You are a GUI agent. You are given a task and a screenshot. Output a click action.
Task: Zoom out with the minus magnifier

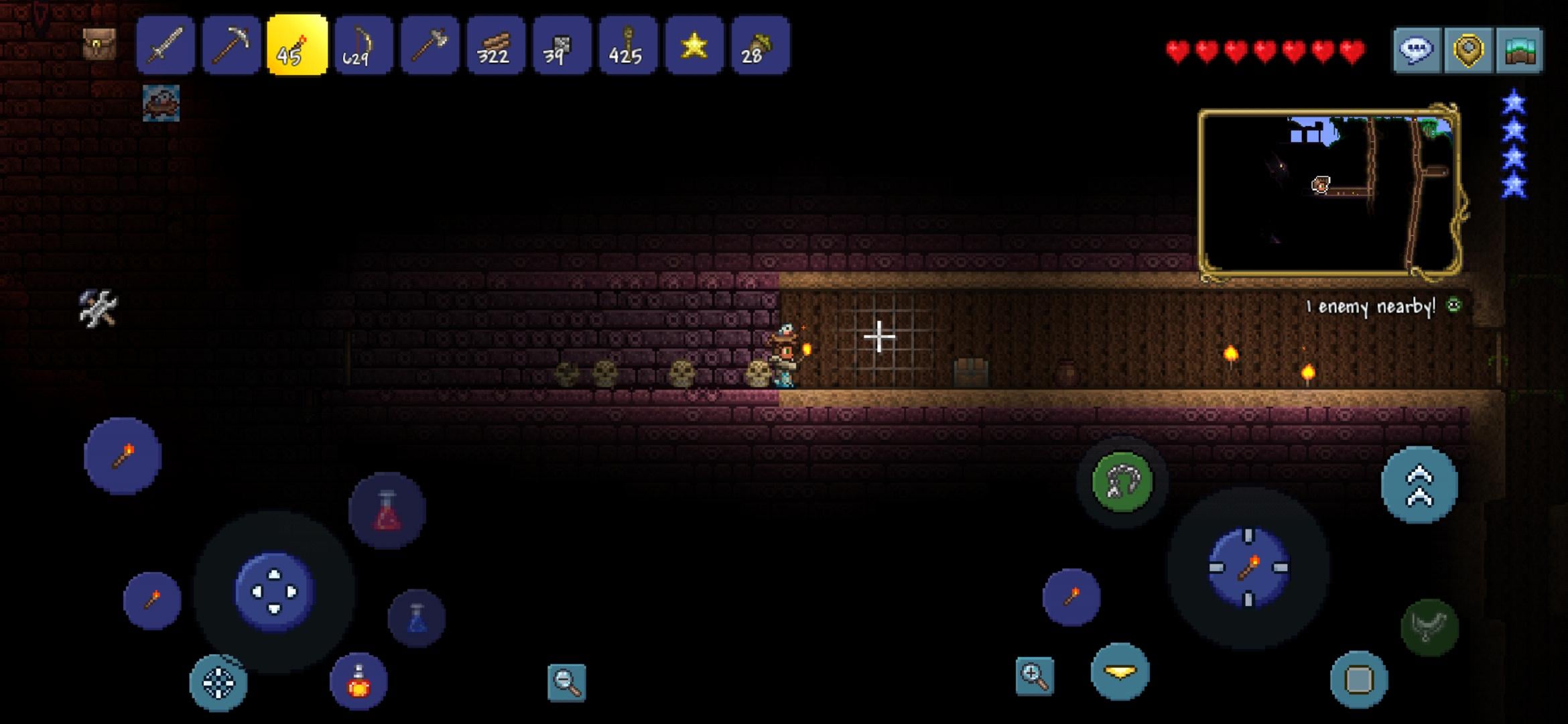pos(567,682)
